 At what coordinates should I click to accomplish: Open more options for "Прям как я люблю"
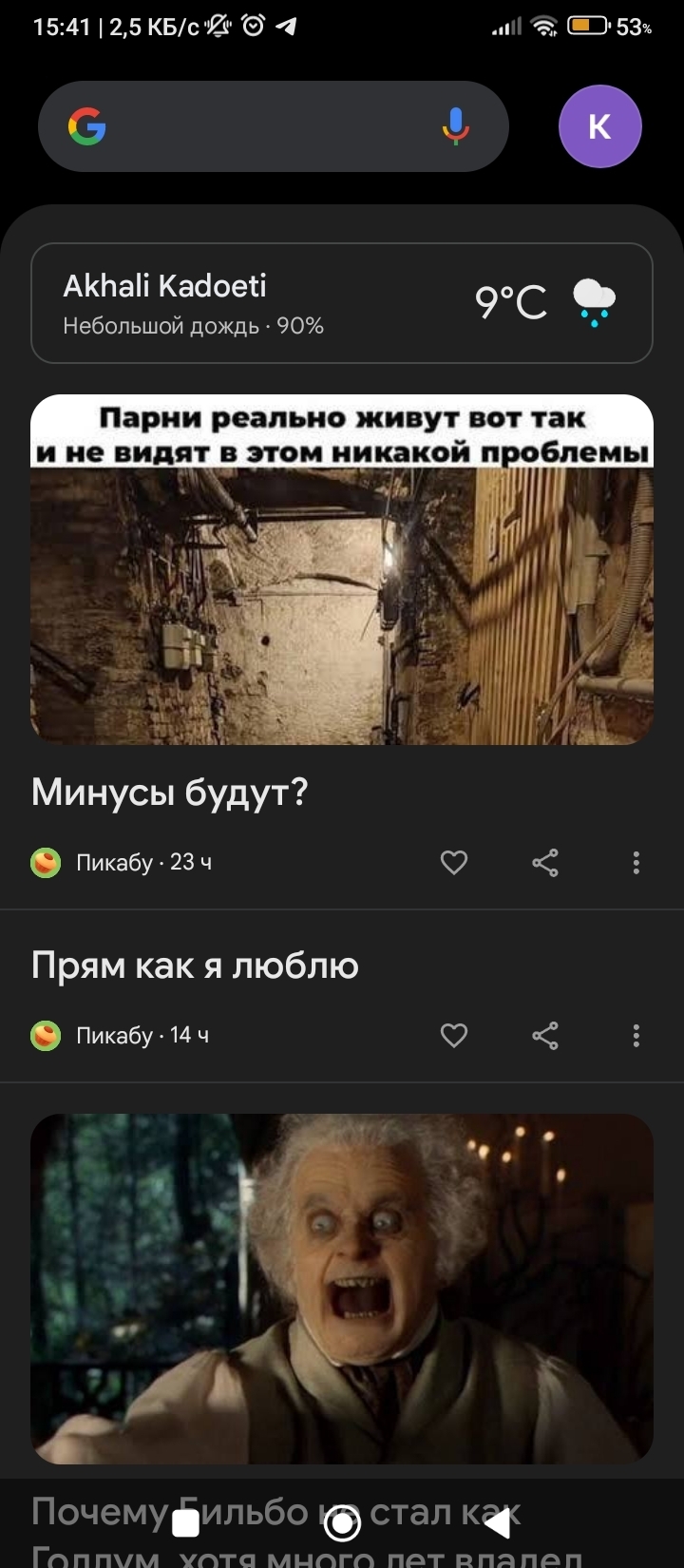click(x=636, y=1036)
